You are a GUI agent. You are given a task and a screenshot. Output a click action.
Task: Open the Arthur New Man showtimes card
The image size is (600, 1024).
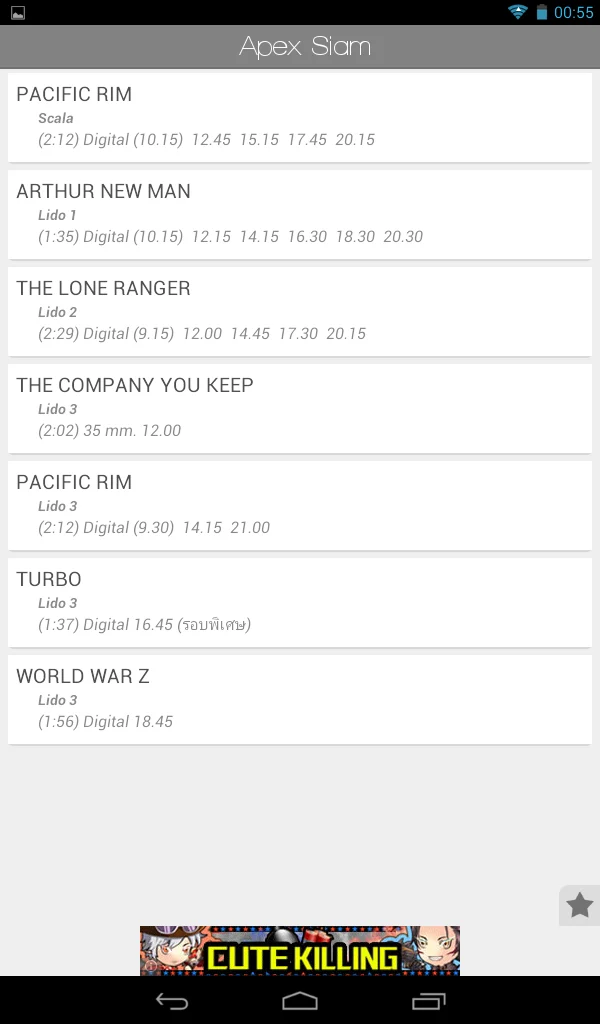[x=300, y=214]
